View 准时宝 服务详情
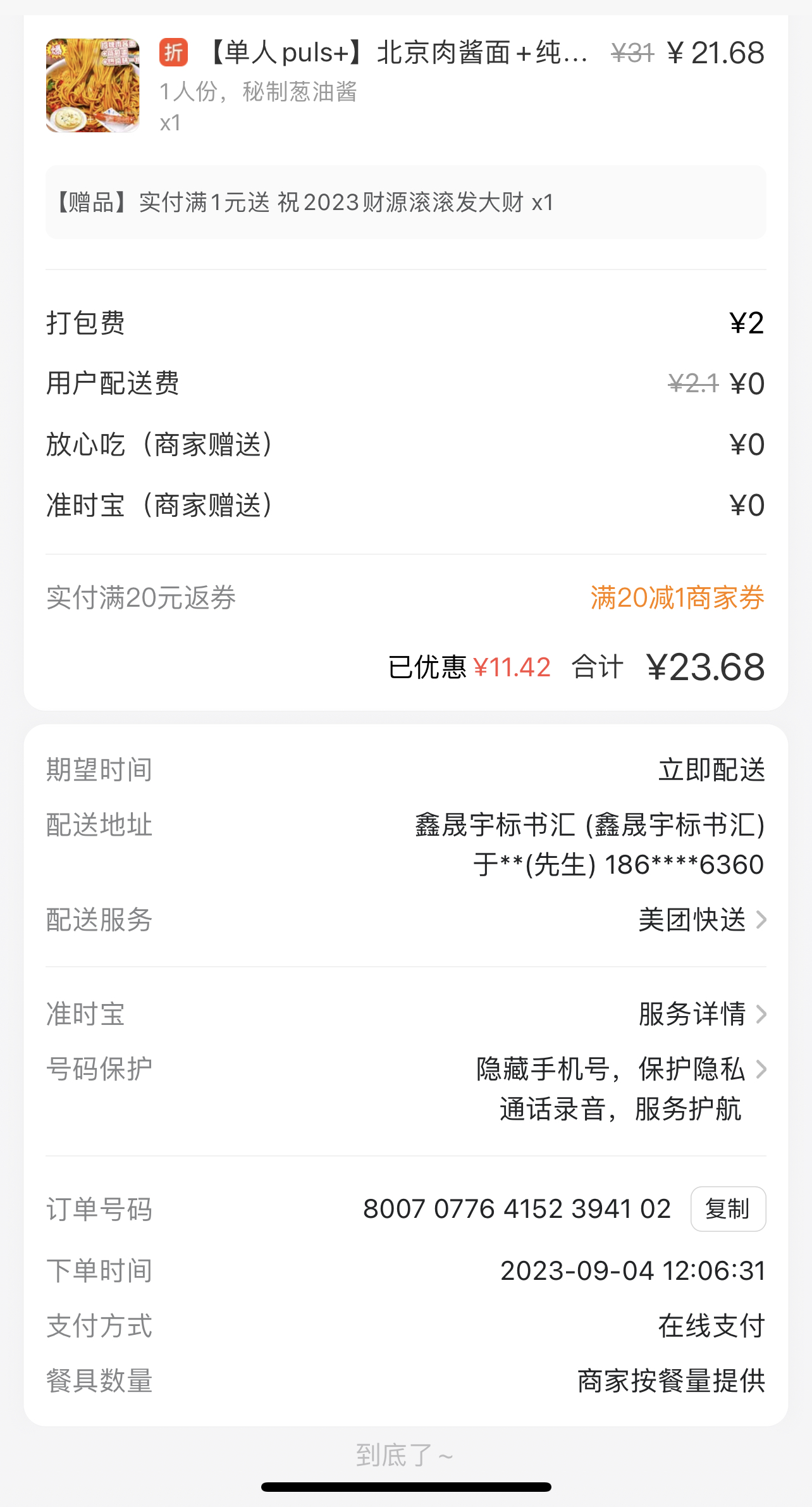 point(702,1014)
